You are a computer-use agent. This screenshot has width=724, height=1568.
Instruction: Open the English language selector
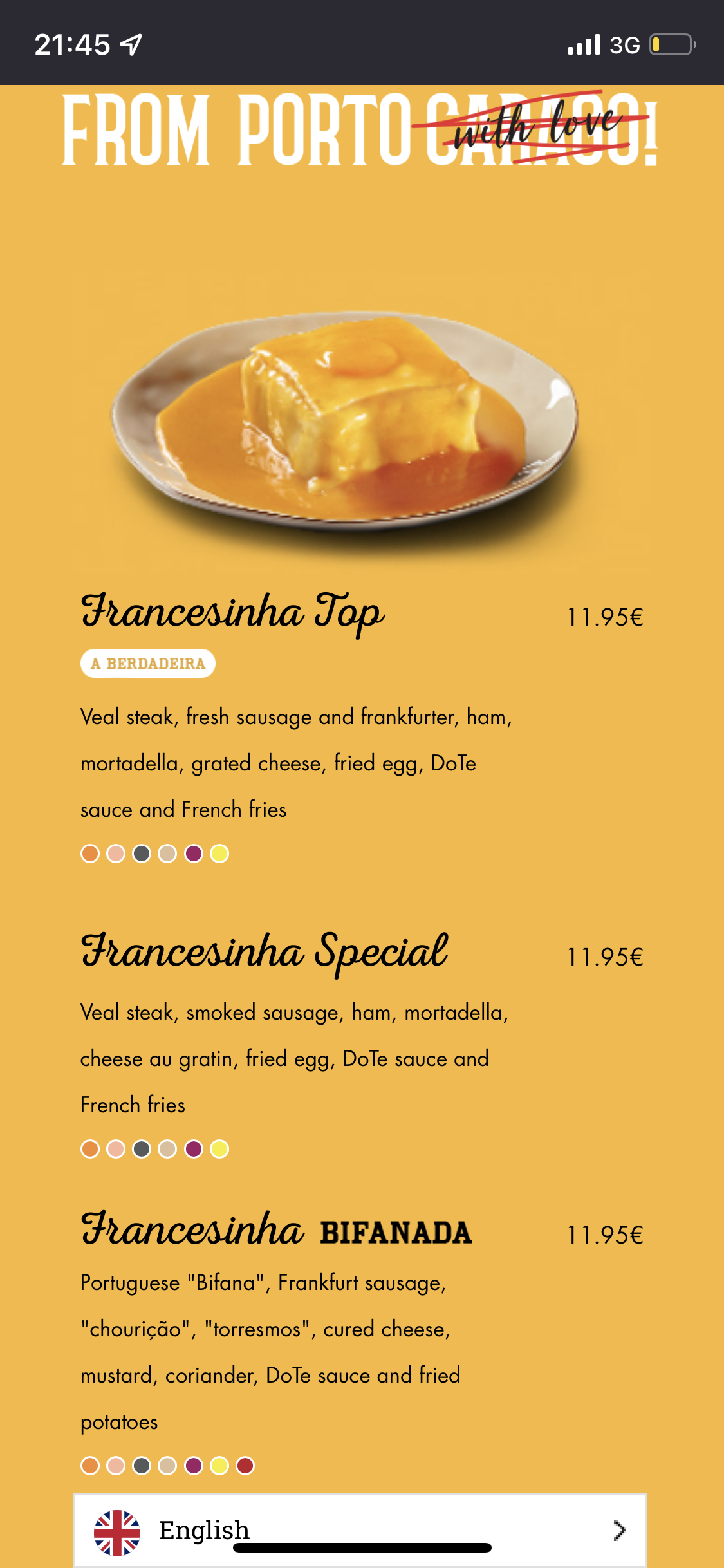tap(360, 1530)
